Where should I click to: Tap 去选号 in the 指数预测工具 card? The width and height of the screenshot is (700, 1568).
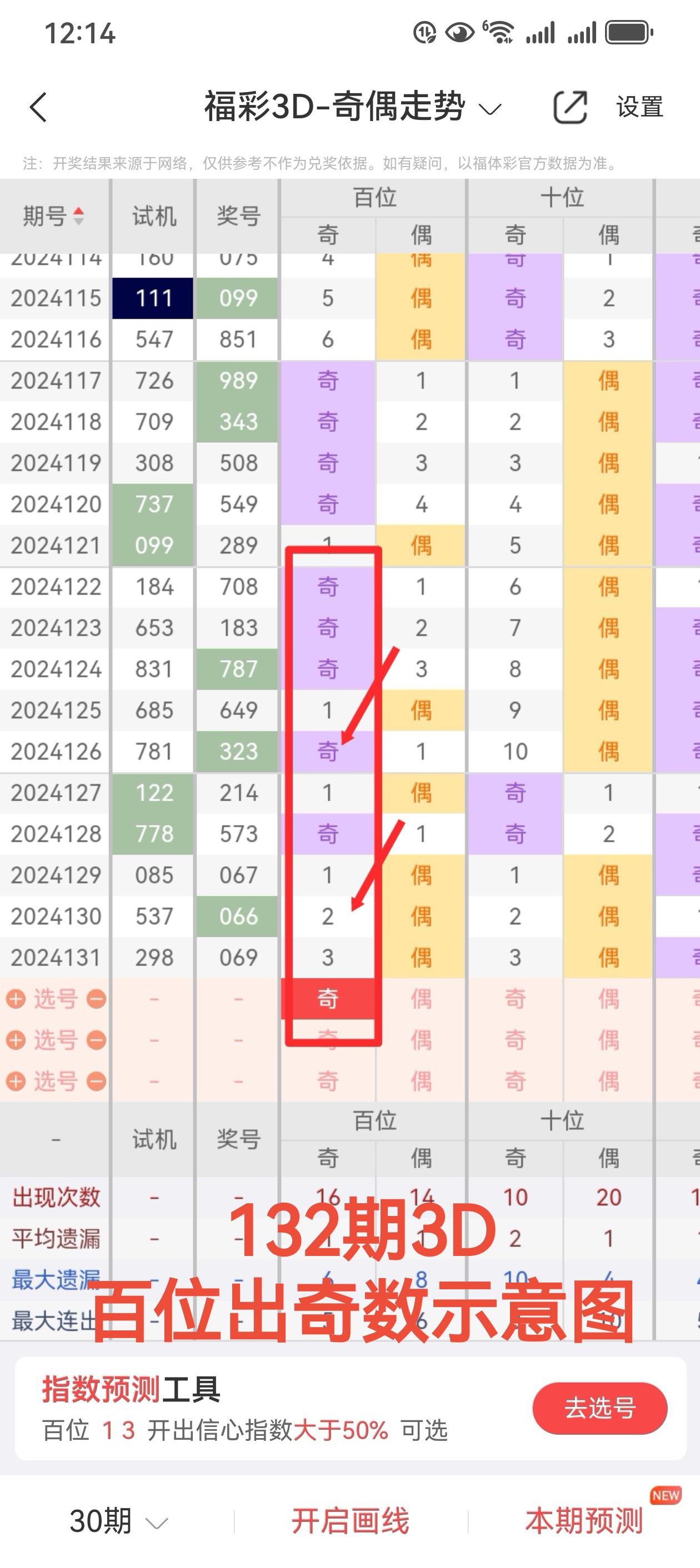click(x=599, y=1408)
